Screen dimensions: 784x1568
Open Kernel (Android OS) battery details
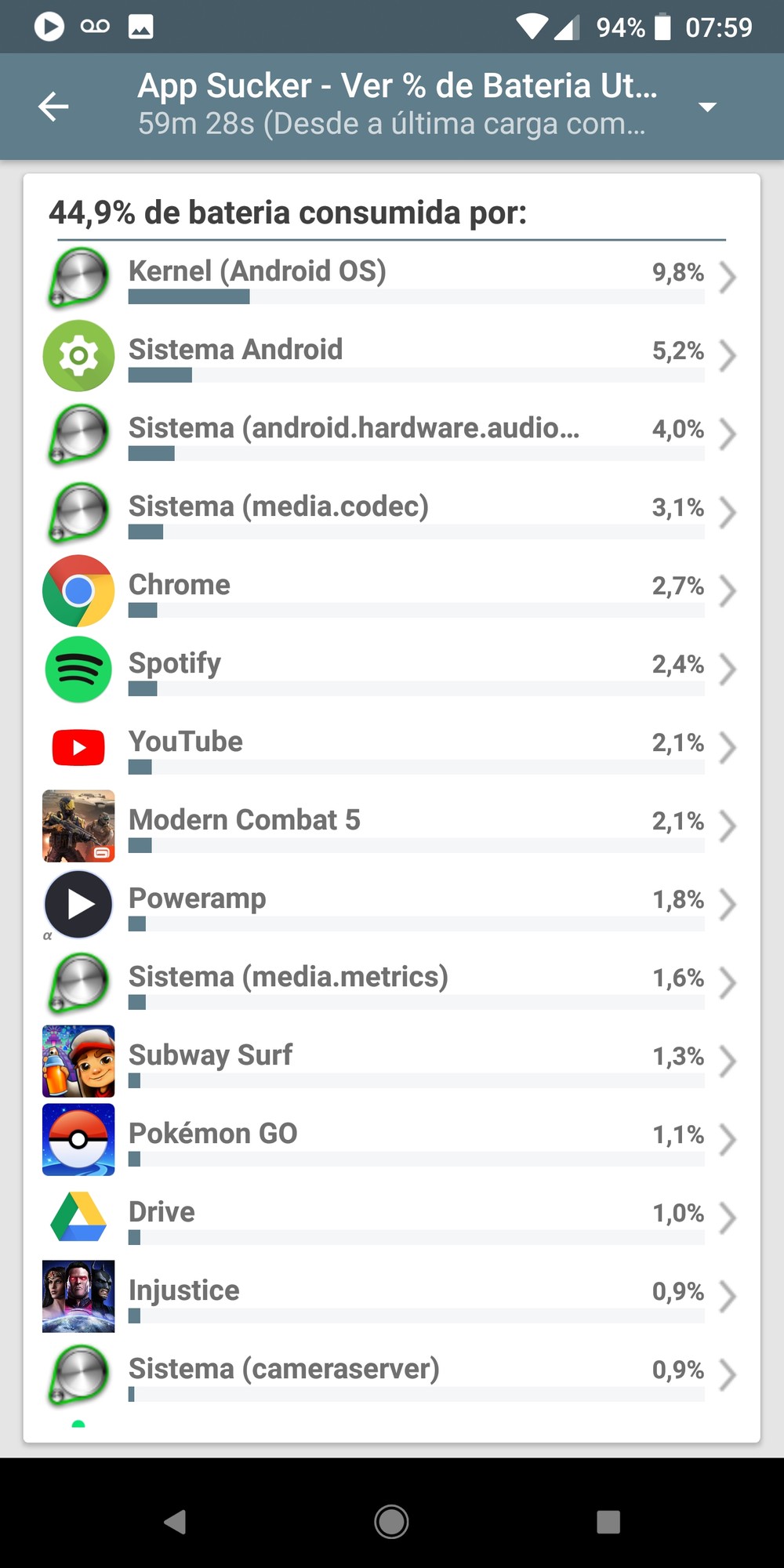(x=392, y=277)
